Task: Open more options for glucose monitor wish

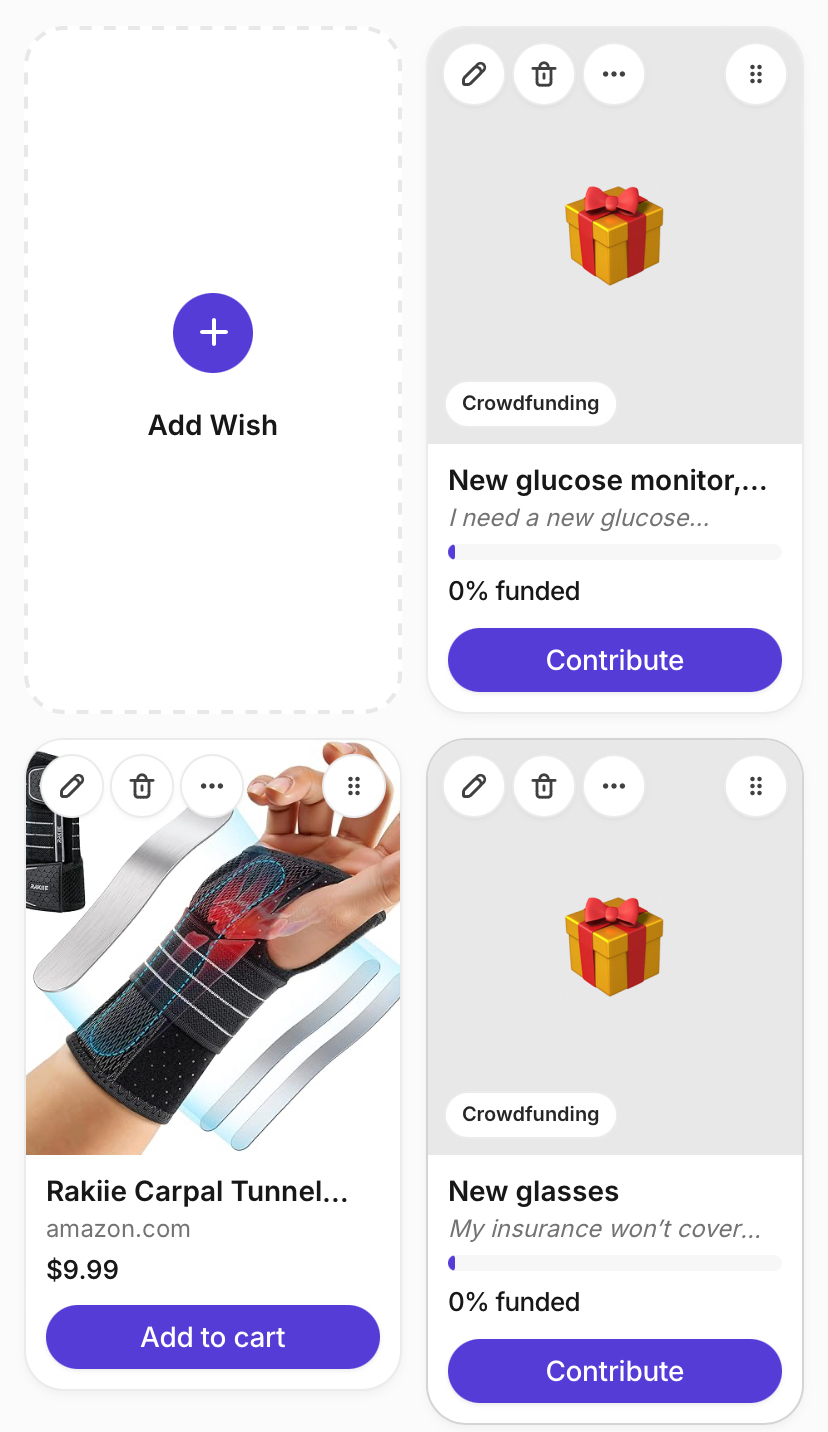Action: [x=614, y=74]
